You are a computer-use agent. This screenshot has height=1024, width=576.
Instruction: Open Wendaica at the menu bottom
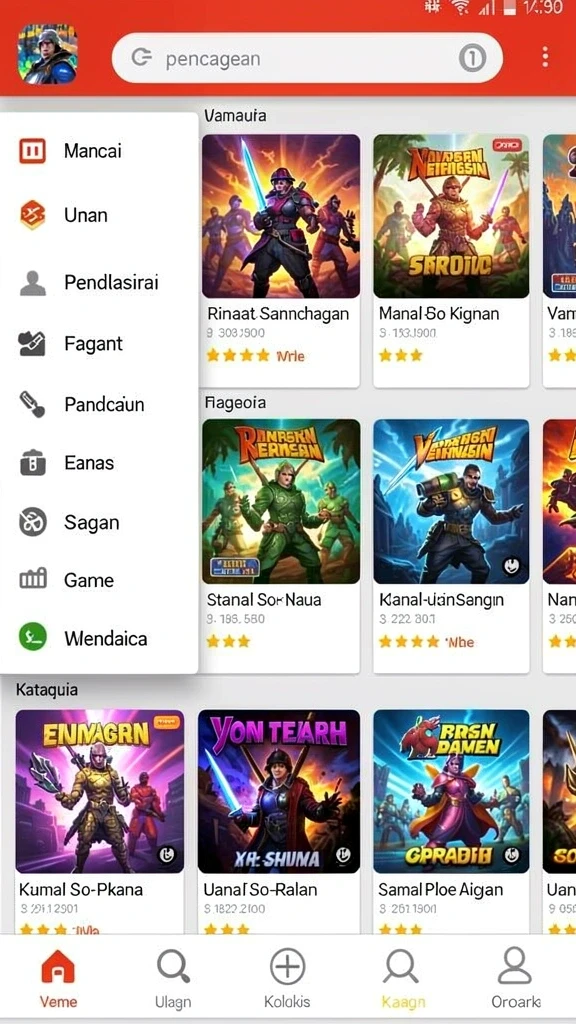click(x=99, y=638)
